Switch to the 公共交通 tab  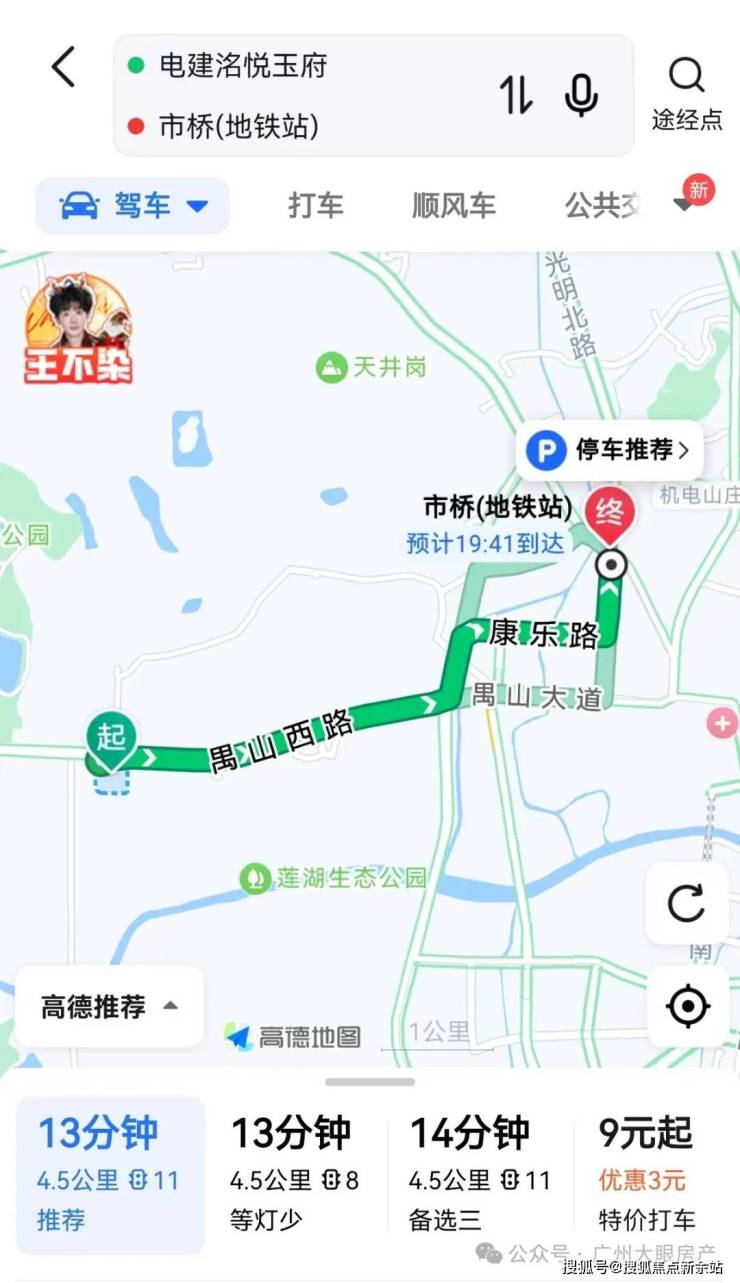click(x=603, y=206)
